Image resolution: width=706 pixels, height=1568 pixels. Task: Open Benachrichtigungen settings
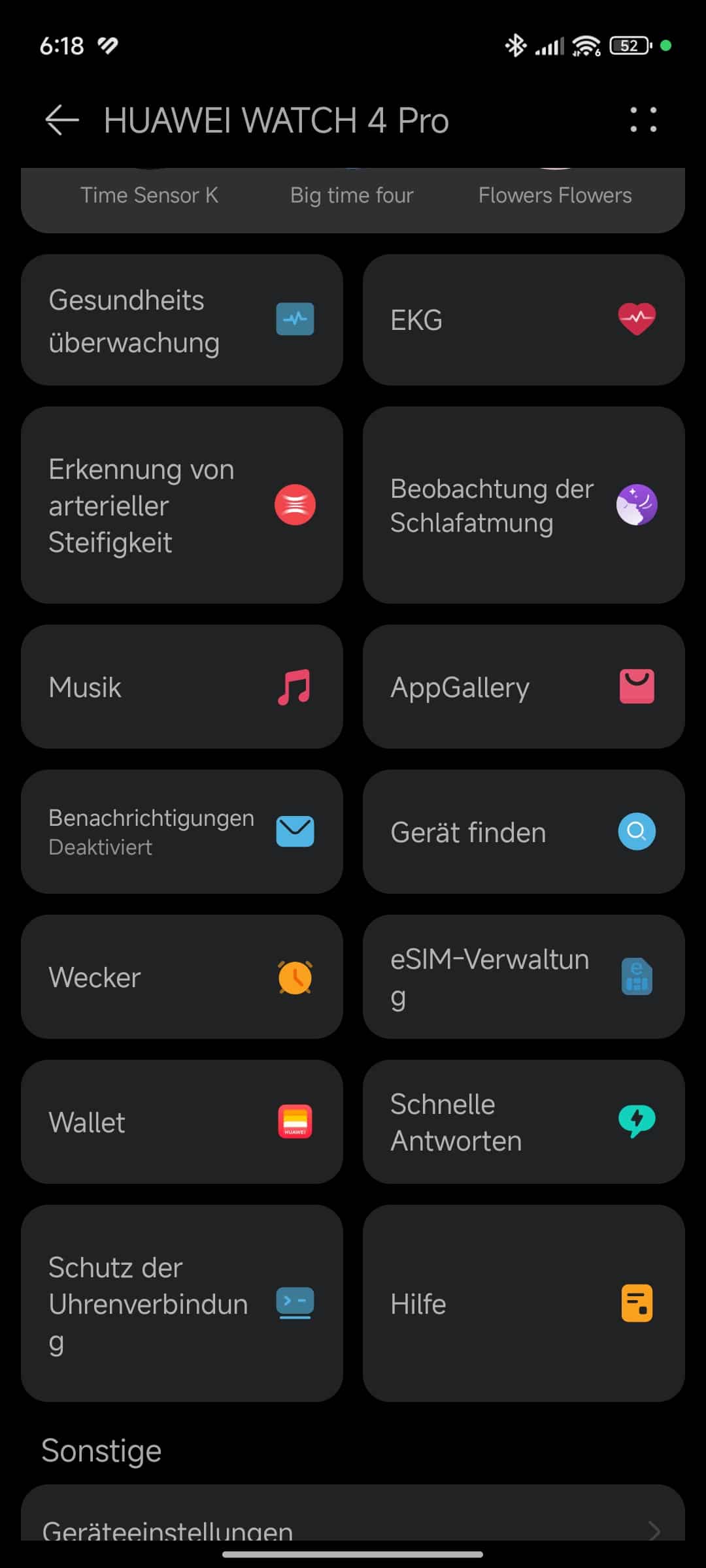pos(182,832)
